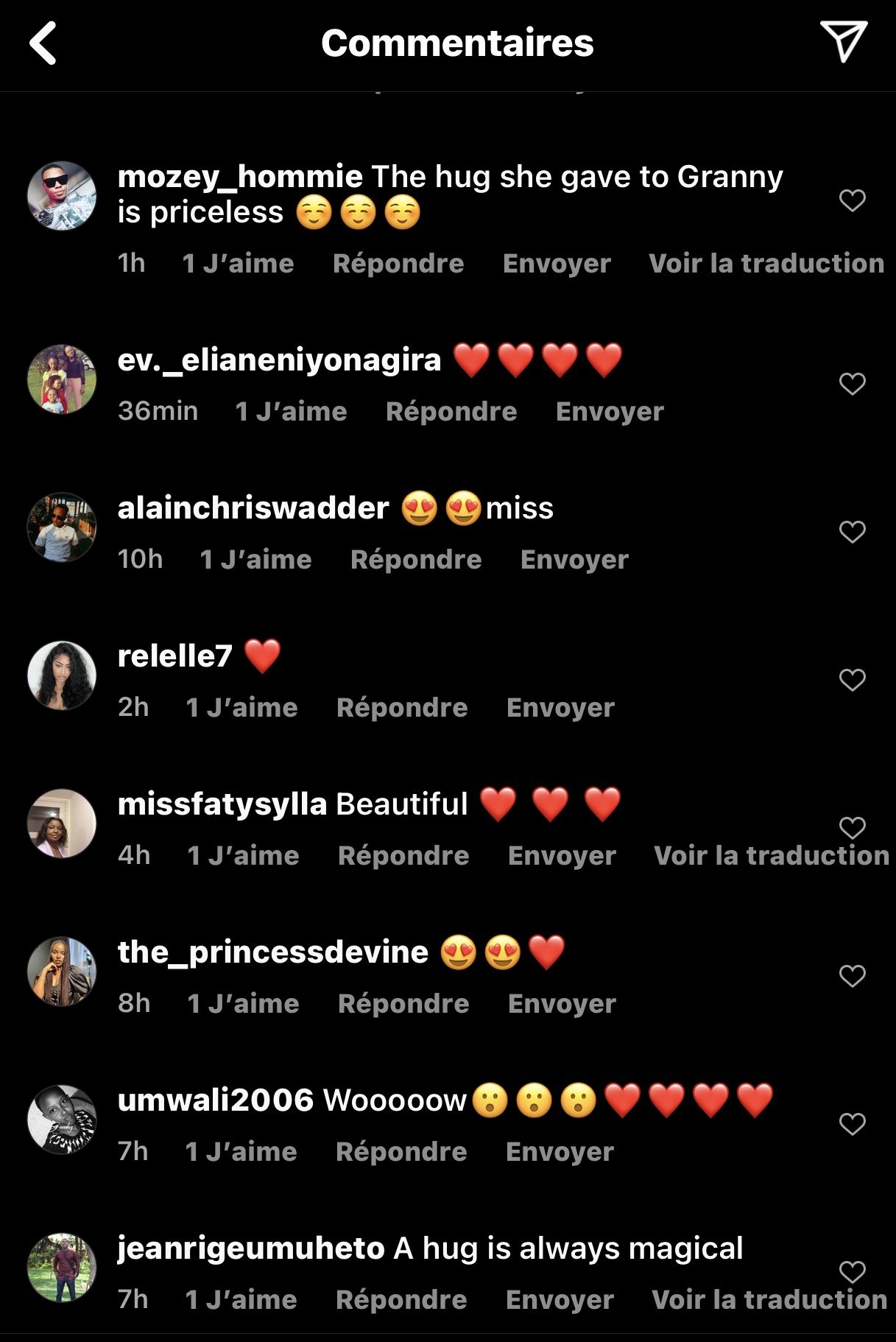Tap Voir la traduction for mozey_hommie's comment
The image size is (896, 1342).
pos(766,264)
